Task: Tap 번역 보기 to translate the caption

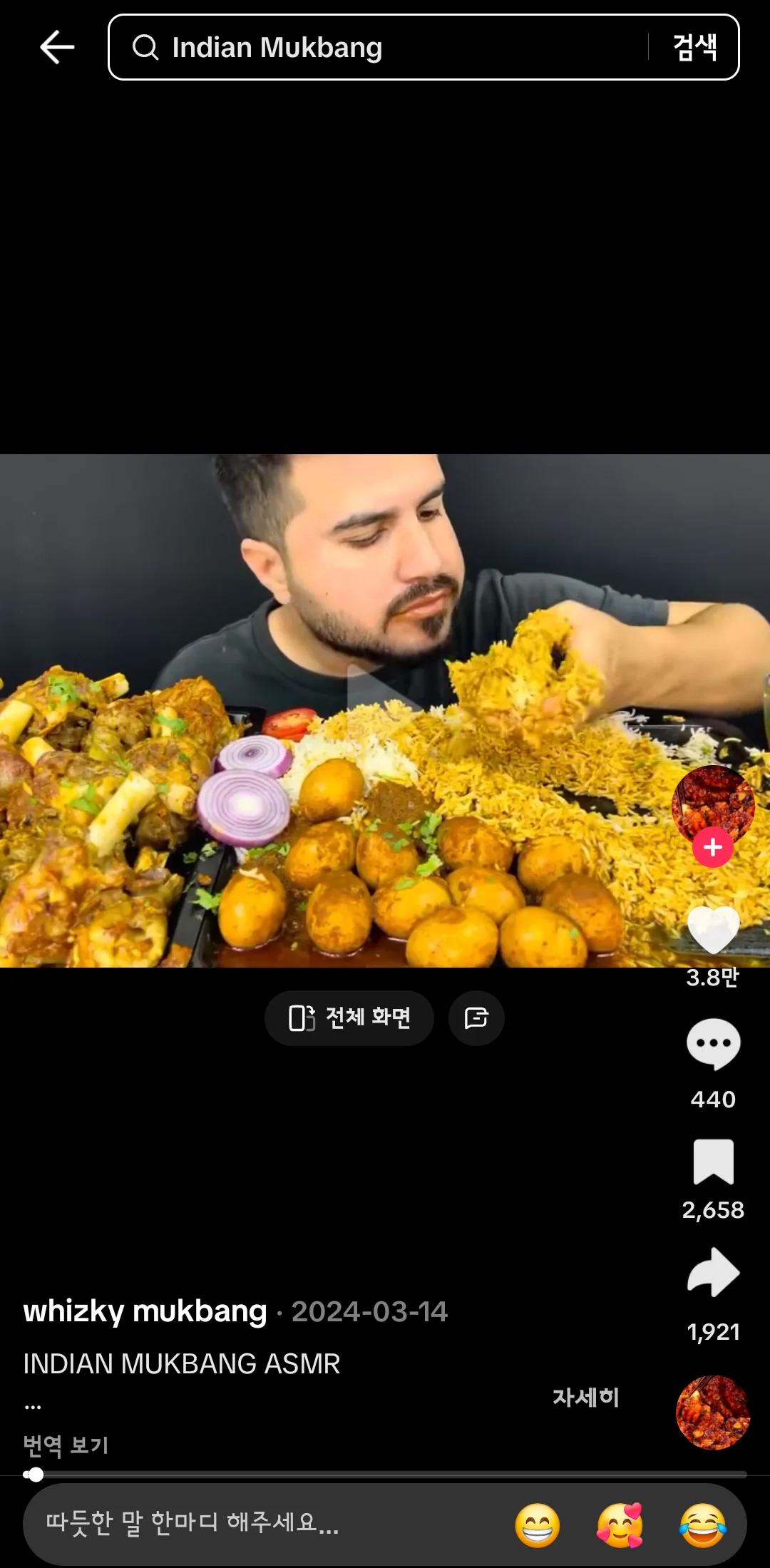Action: tap(66, 1445)
